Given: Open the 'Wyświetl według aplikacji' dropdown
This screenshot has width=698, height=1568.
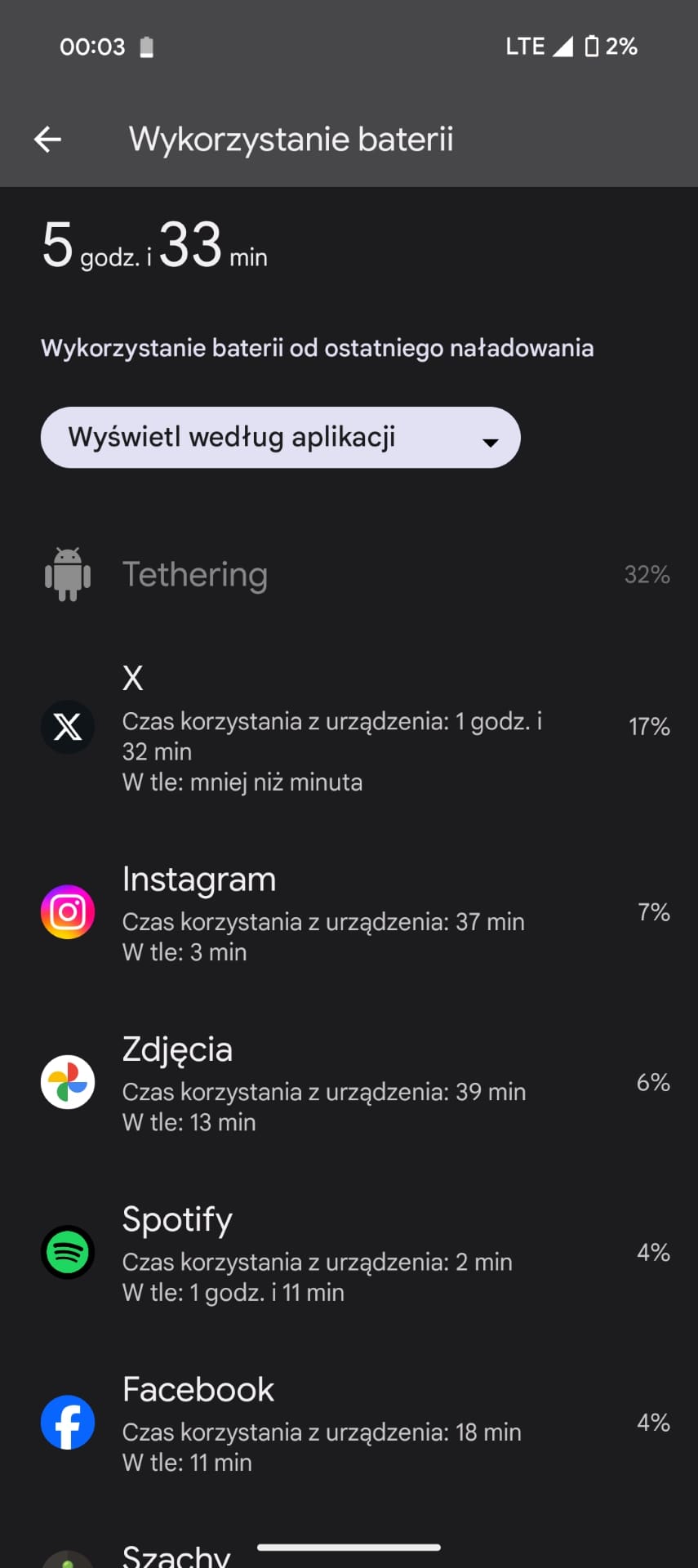Looking at the screenshot, I should coord(280,438).
